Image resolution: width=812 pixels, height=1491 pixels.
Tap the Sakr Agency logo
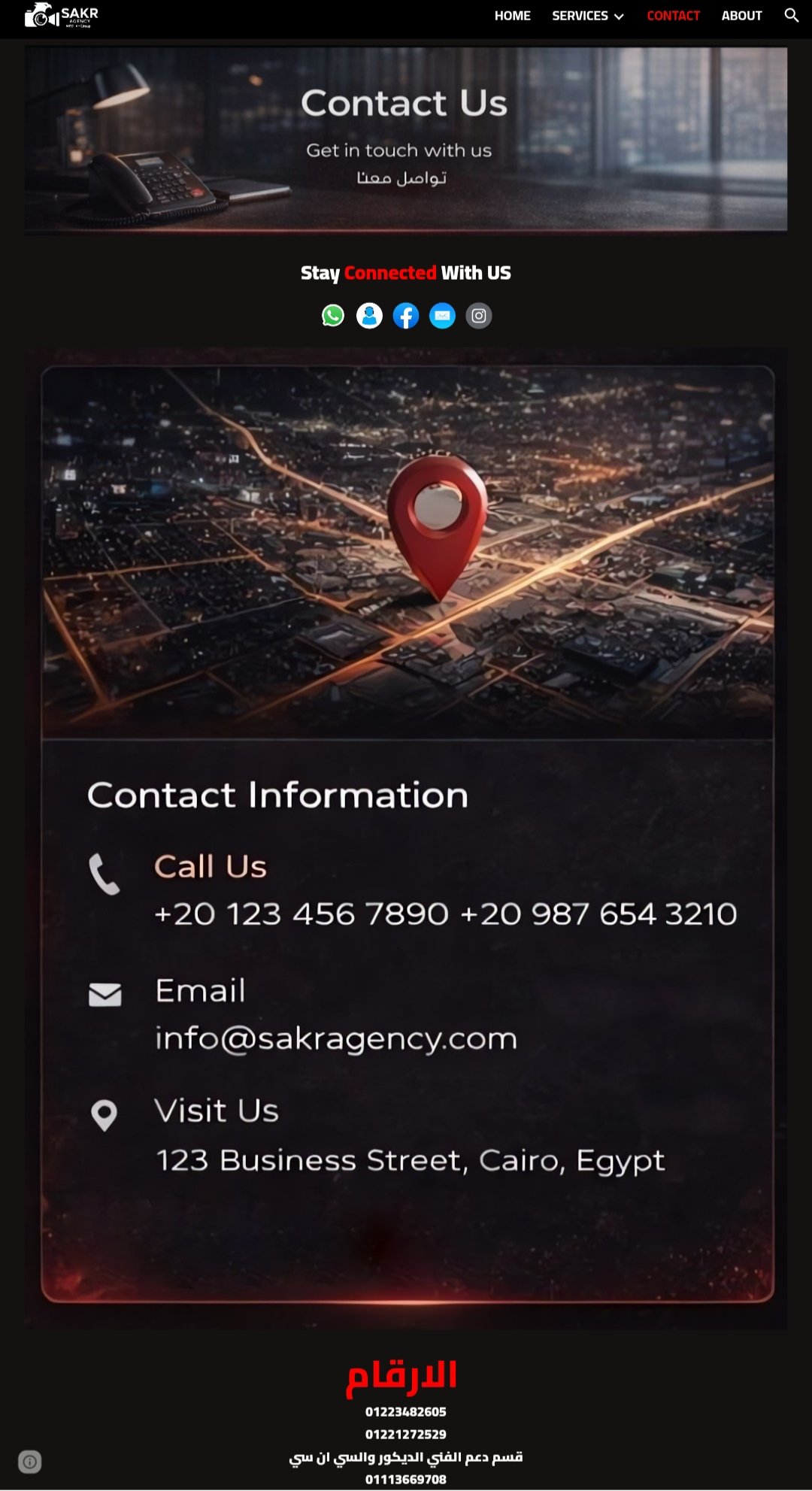[62, 15]
